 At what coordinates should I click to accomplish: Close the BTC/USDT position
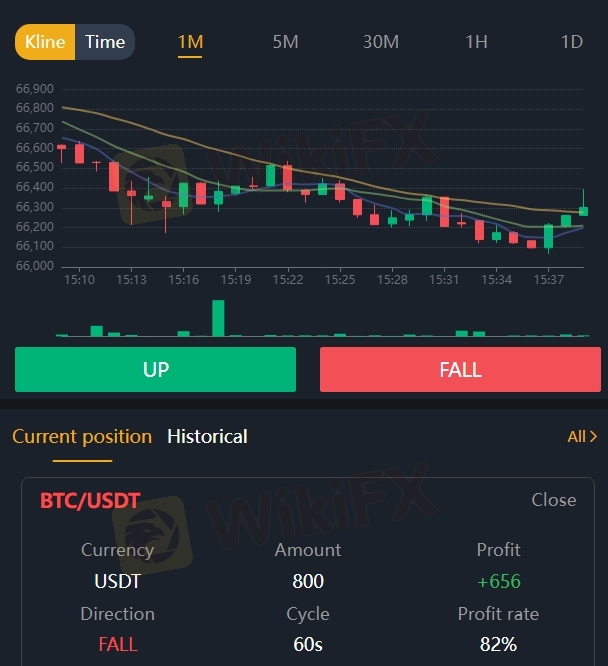point(553,499)
